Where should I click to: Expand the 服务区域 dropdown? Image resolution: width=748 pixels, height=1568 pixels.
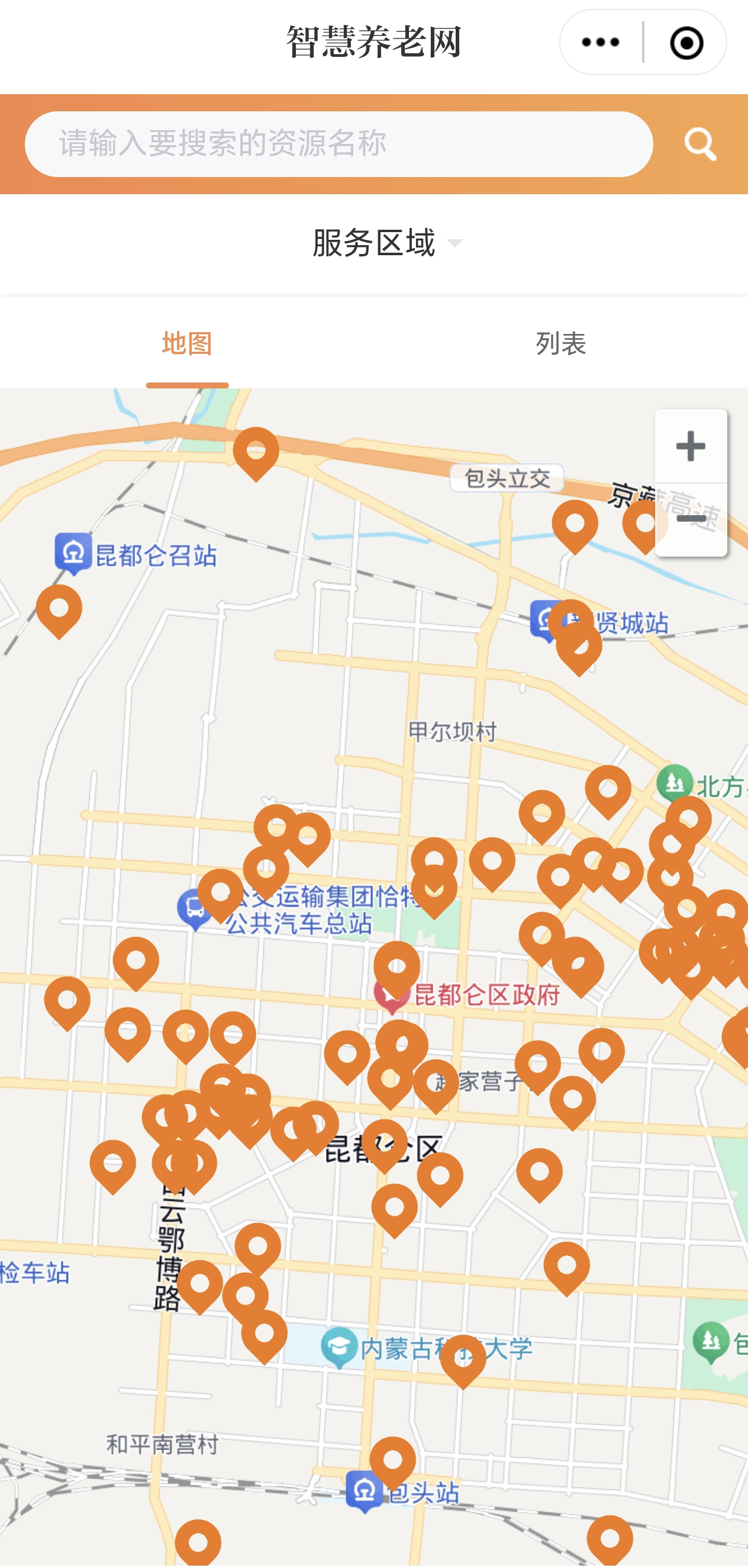pyautogui.click(x=387, y=243)
